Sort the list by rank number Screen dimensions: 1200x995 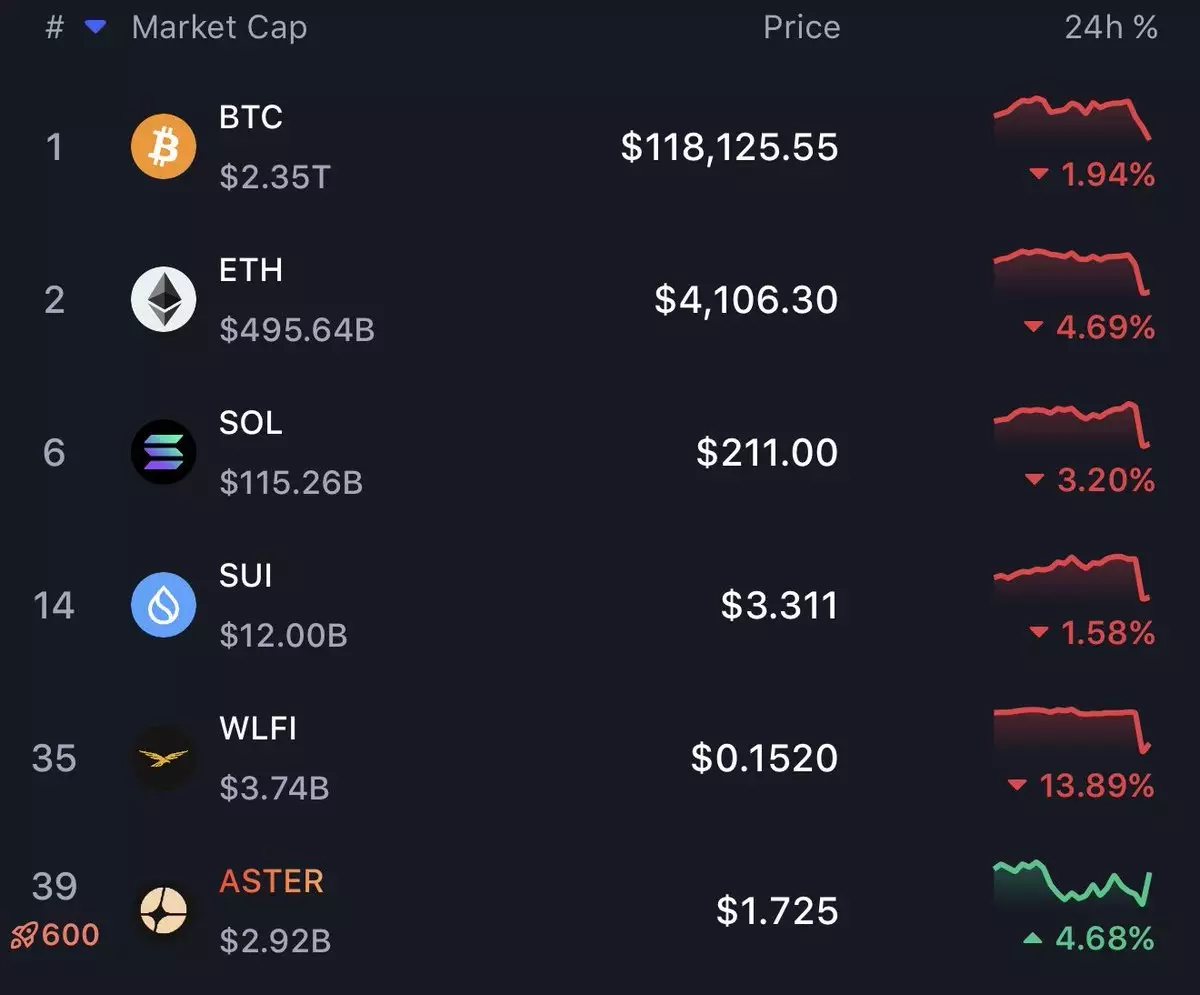click(x=55, y=28)
